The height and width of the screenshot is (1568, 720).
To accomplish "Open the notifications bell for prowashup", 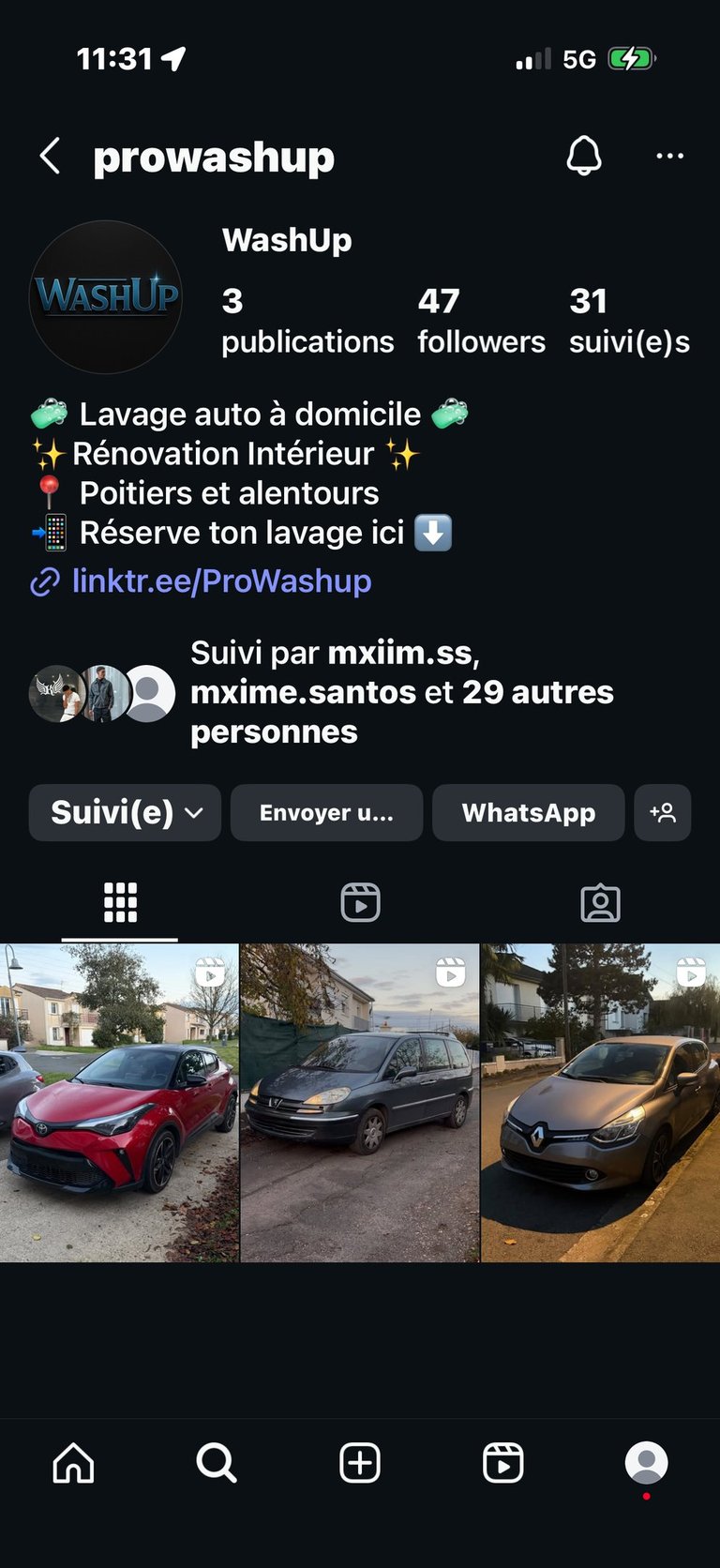I will (x=583, y=156).
